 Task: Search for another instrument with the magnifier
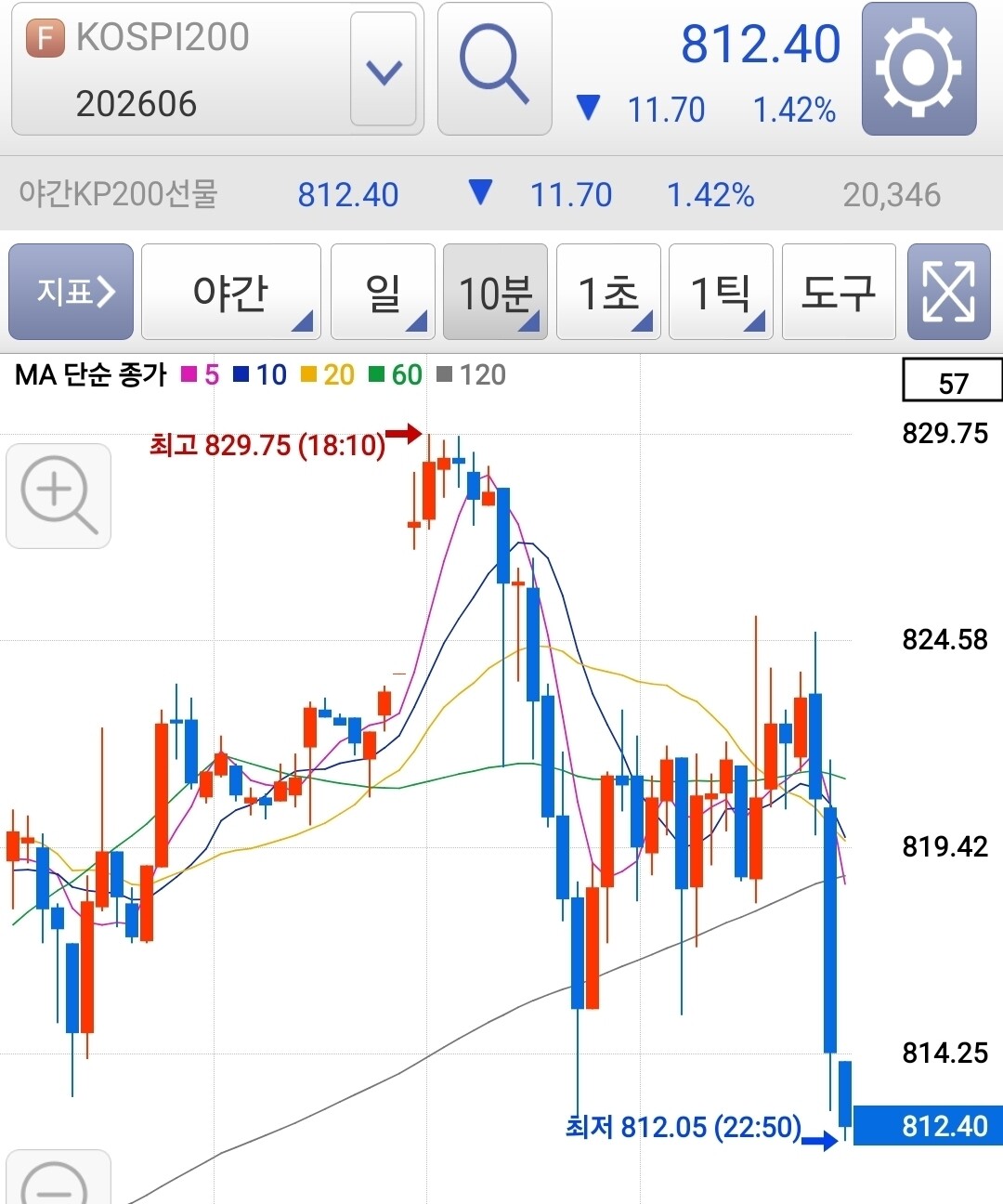[x=494, y=70]
